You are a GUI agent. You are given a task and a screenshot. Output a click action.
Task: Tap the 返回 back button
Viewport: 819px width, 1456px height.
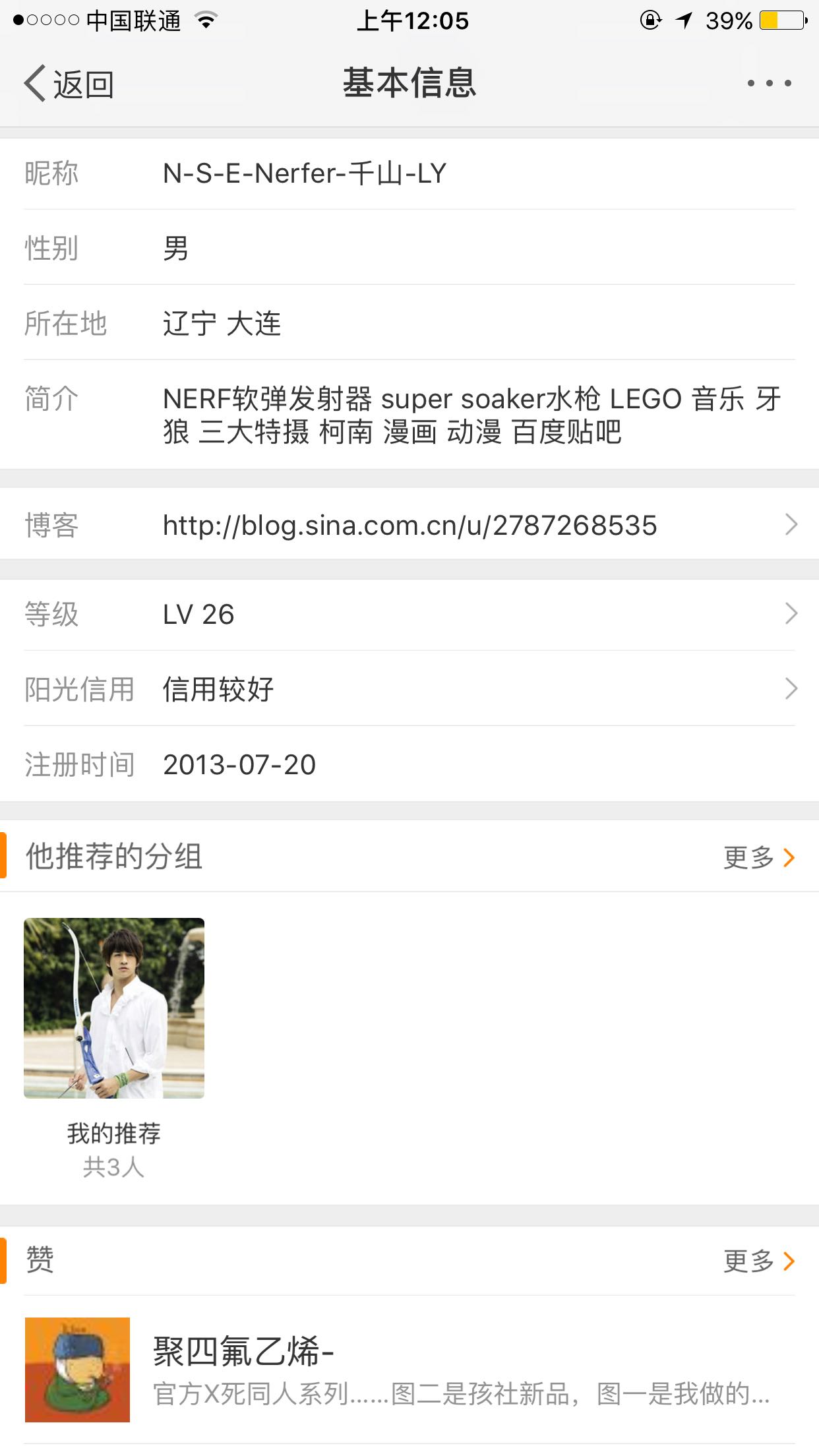coord(69,84)
